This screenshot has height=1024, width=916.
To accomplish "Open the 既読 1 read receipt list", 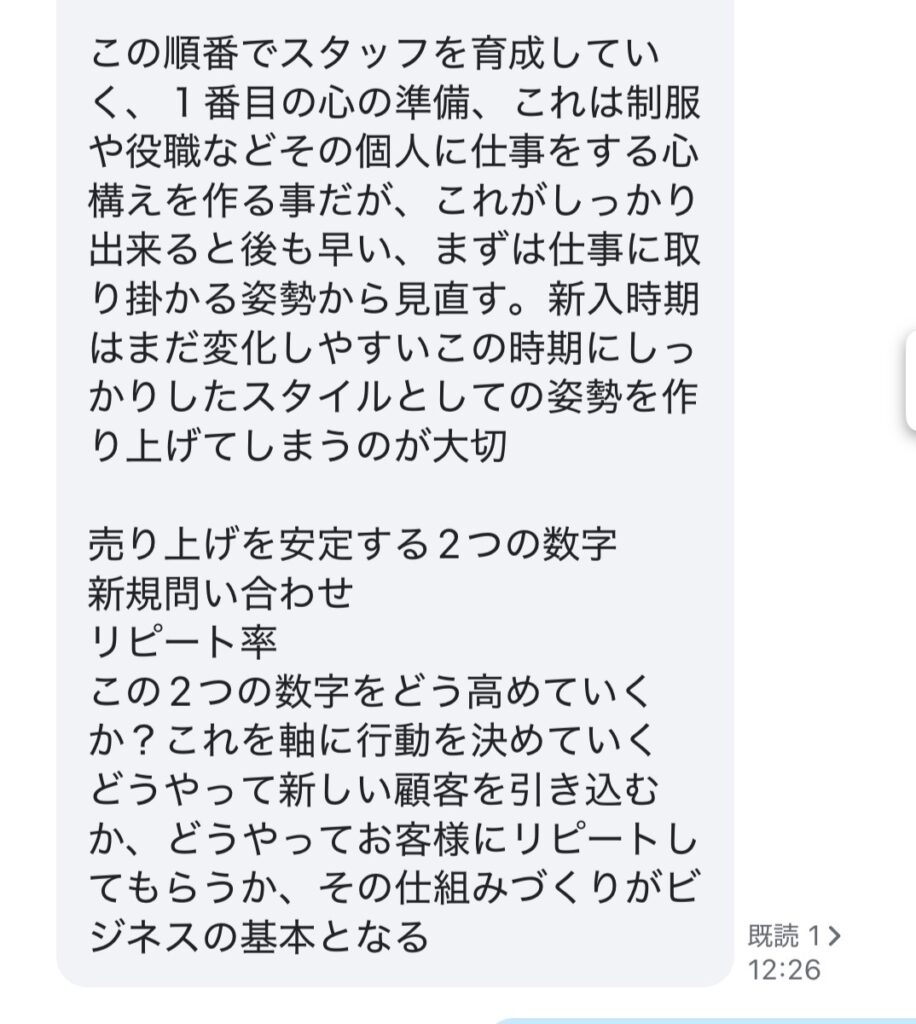I will (x=795, y=936).
